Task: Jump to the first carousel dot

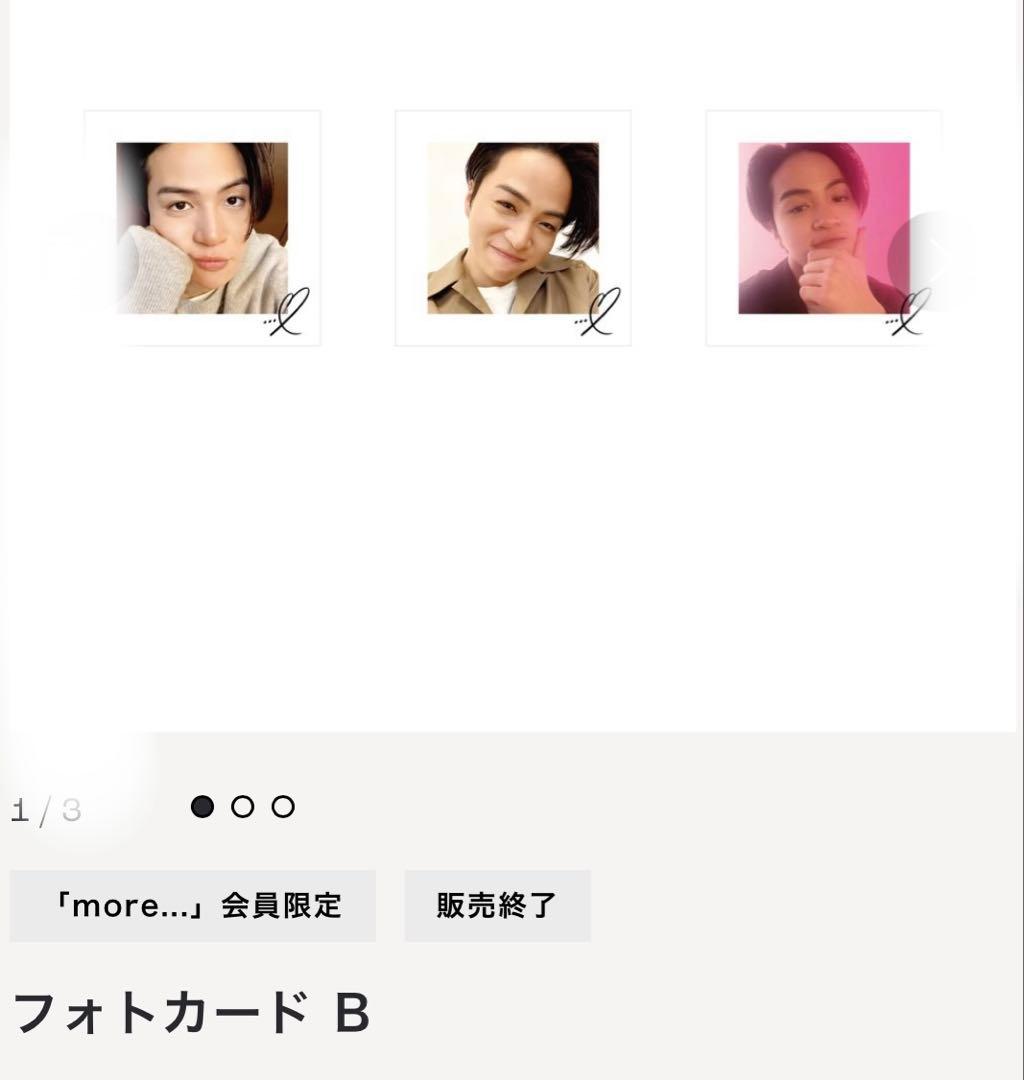Action: pyautogui.click(x=202, y=806)
